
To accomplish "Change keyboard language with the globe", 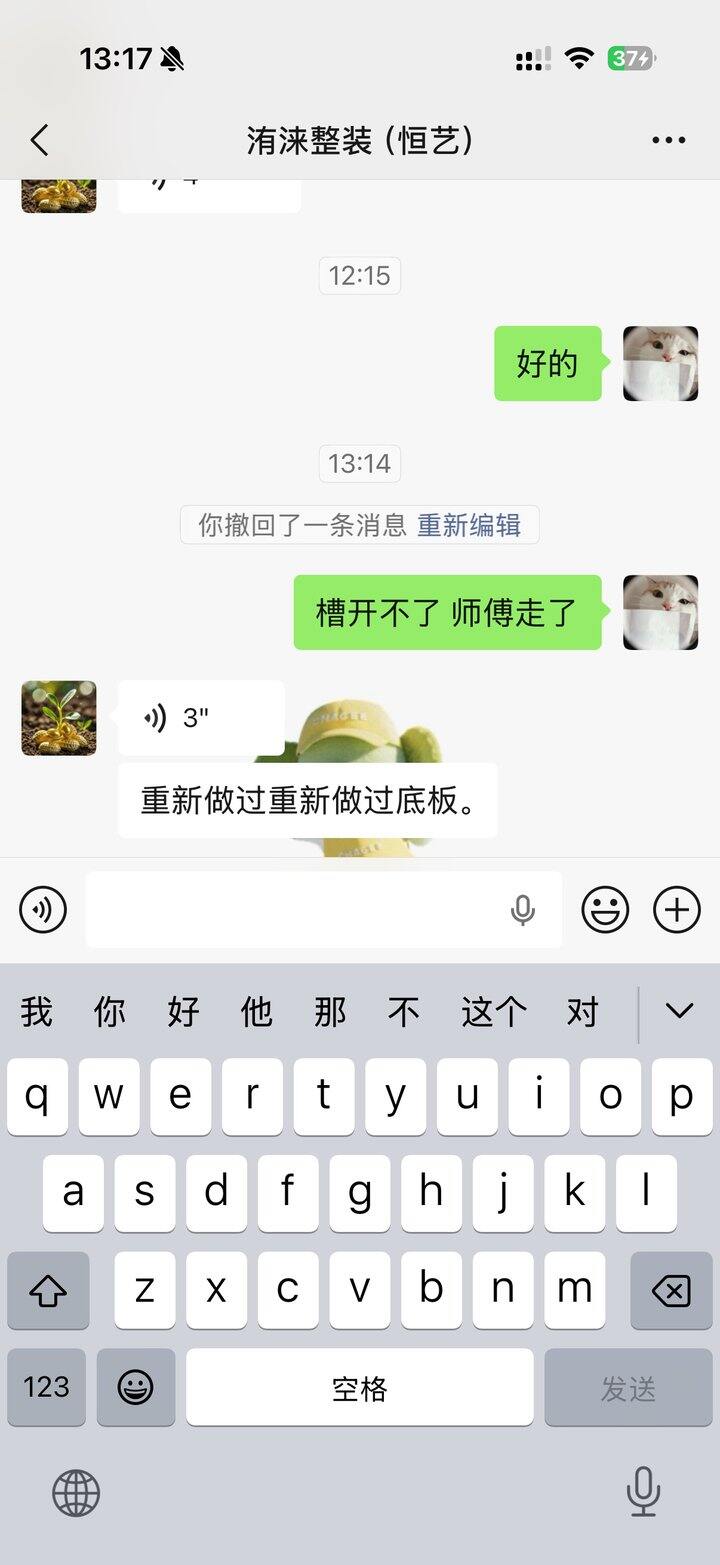I will coord(76,1494).
